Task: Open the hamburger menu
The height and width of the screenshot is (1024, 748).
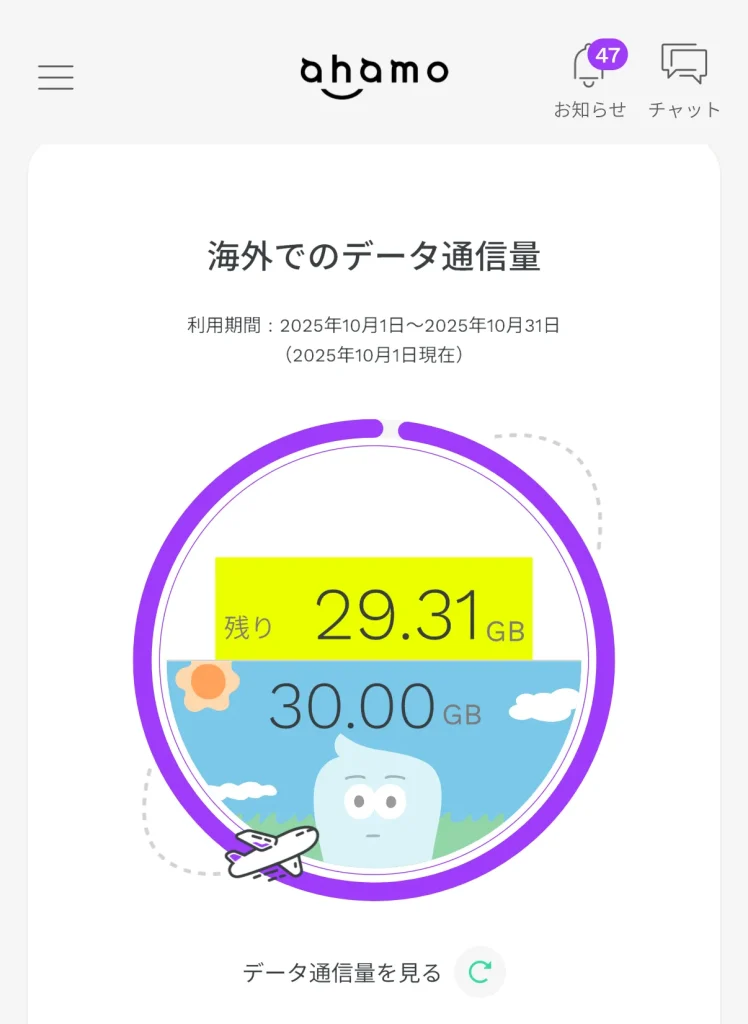Action: coord(56,77)
